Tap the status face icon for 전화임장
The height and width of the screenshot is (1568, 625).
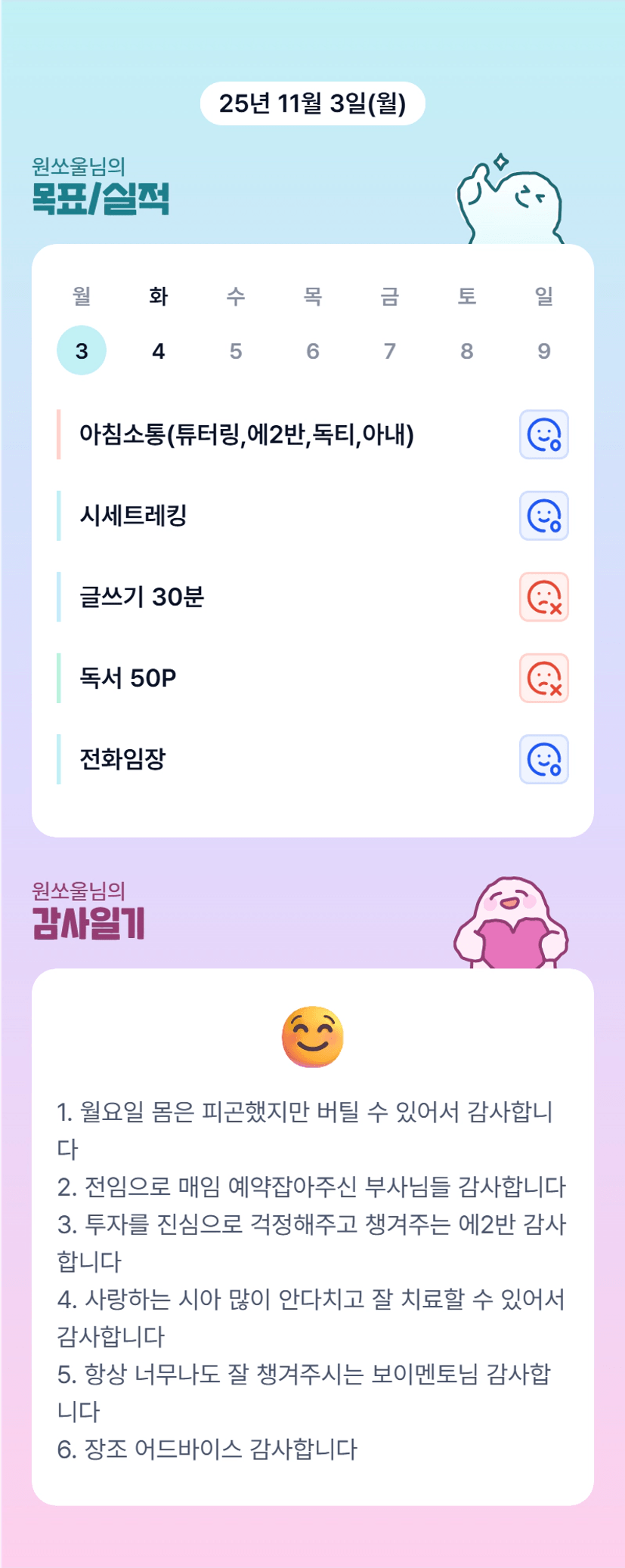(x=543, y=759)
